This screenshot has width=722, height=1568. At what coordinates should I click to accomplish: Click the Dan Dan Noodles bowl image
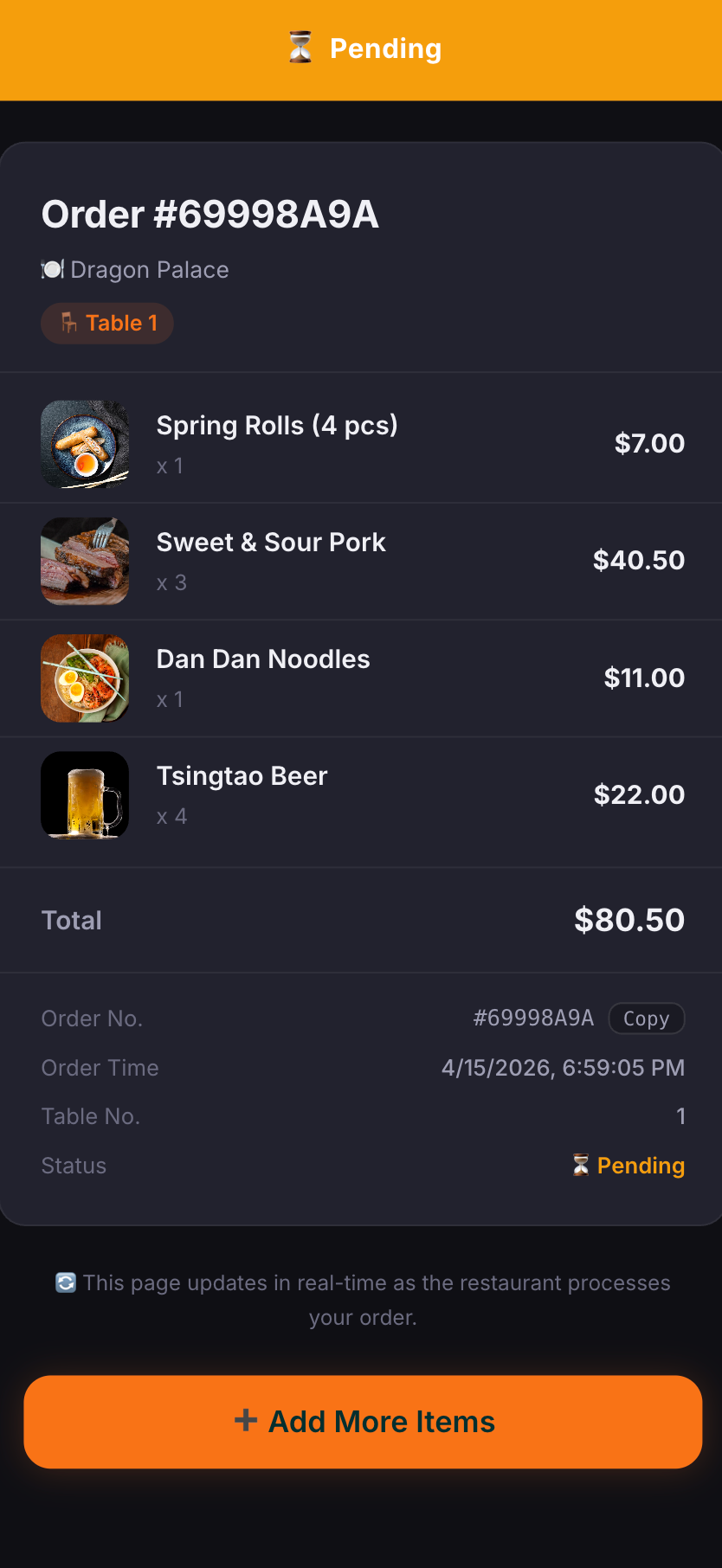click(x=84, y=678)
